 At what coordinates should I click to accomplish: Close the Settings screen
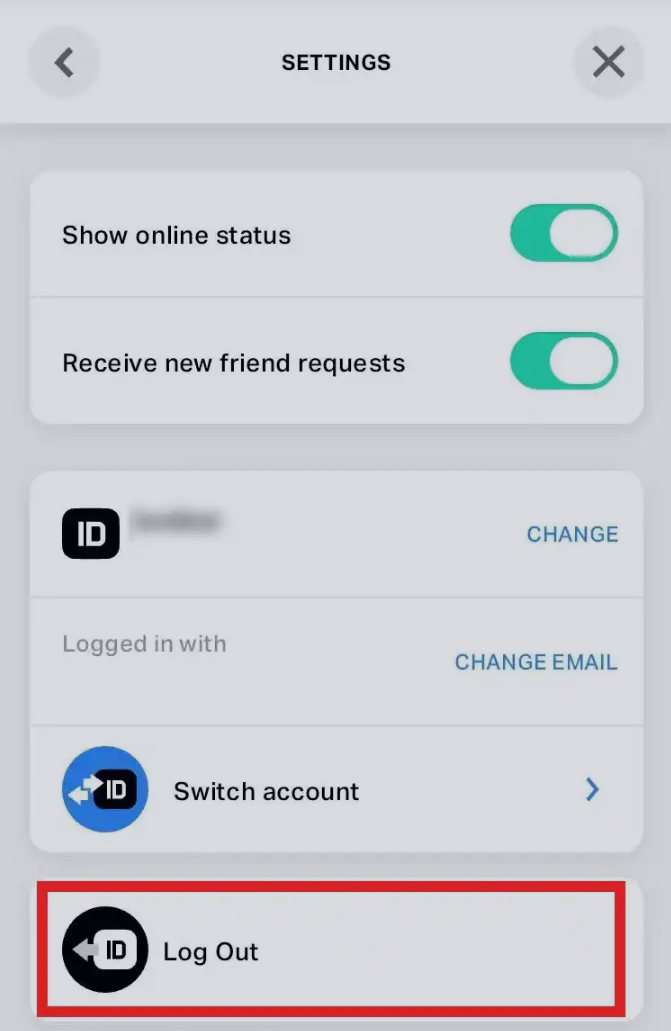point(608,63)
